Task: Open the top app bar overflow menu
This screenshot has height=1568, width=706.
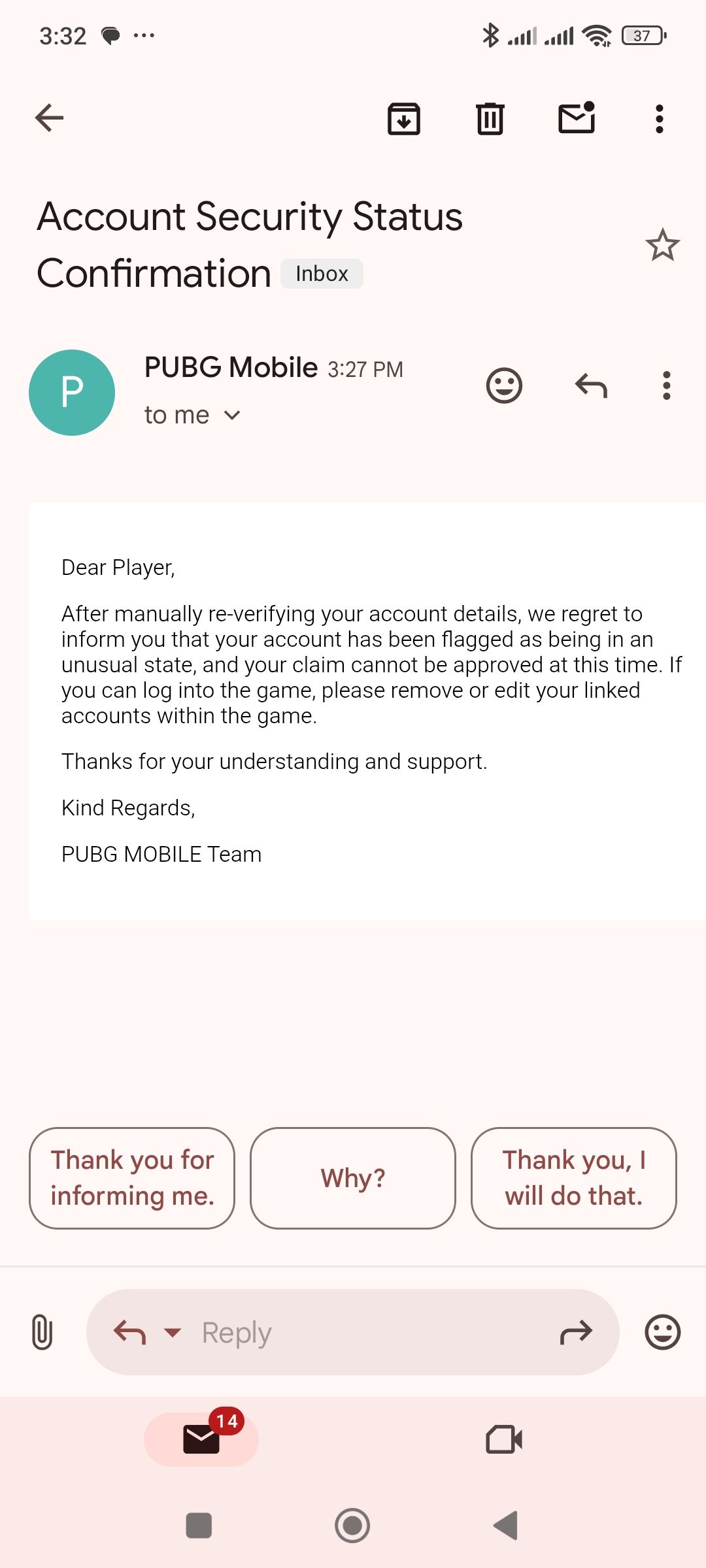Action: (x=659, y=119)
